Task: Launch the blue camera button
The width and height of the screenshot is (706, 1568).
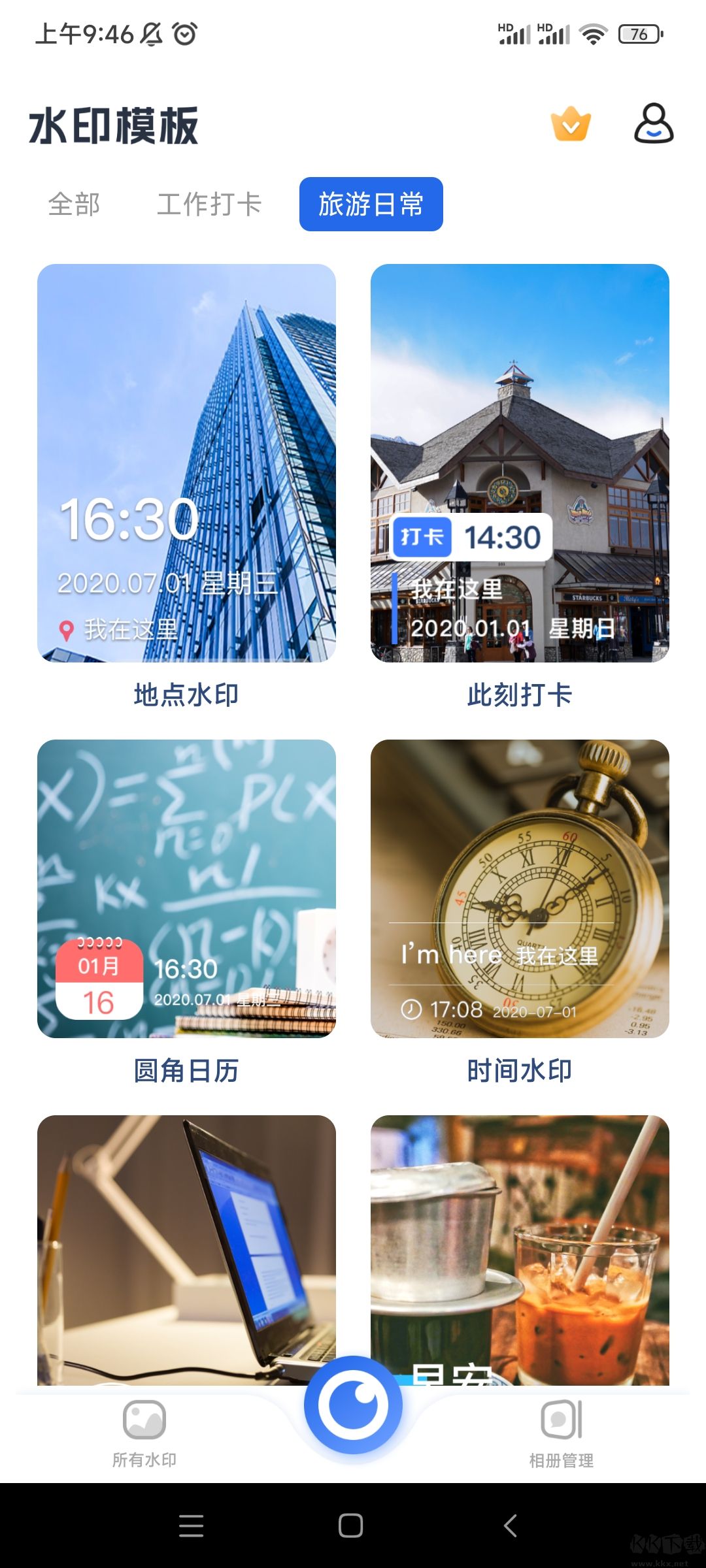Action: [353, 1405]
